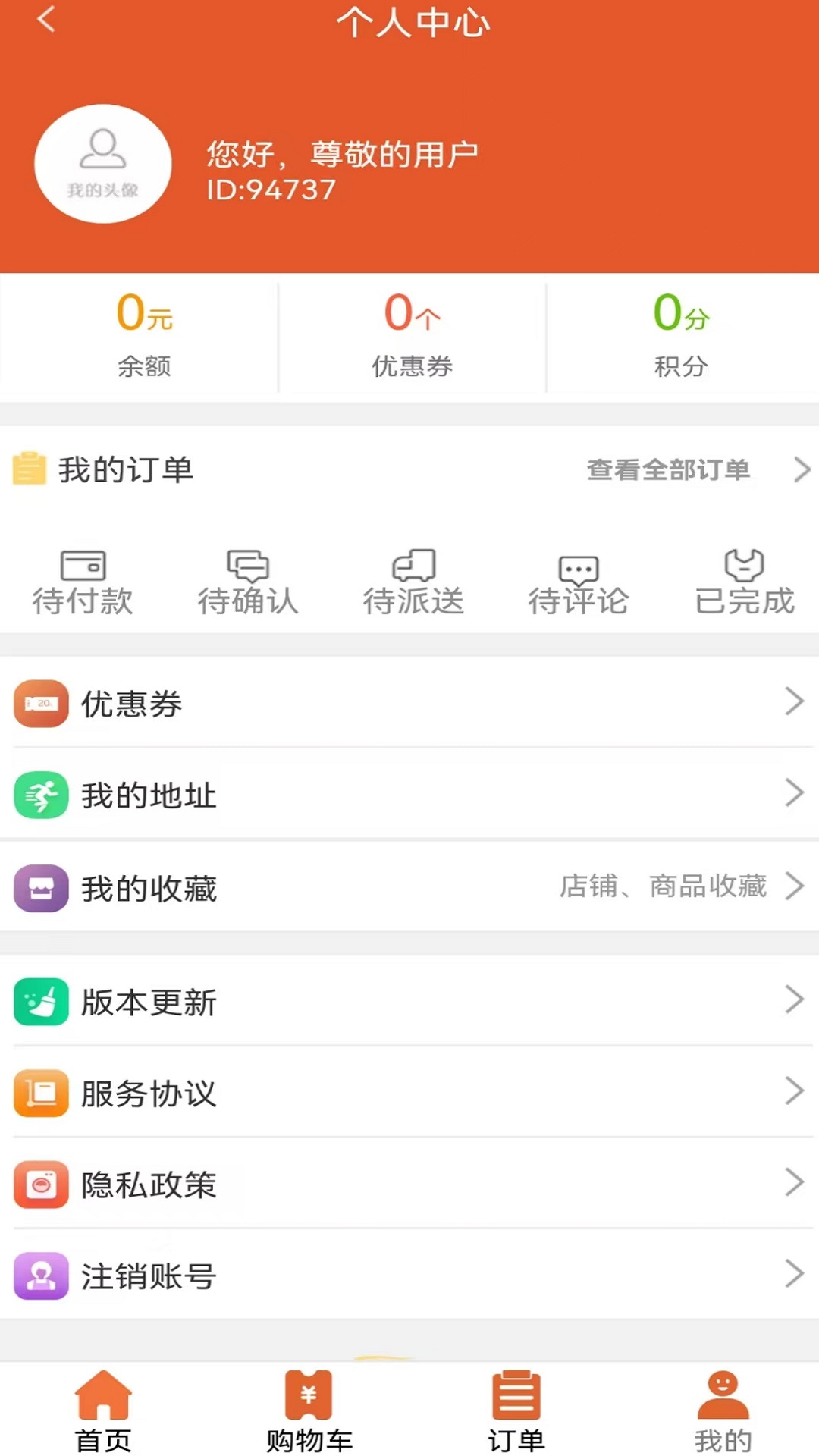Open the 服务协议 service agreement
This screenshot has width=819, height=1456.
[409, 1092]
